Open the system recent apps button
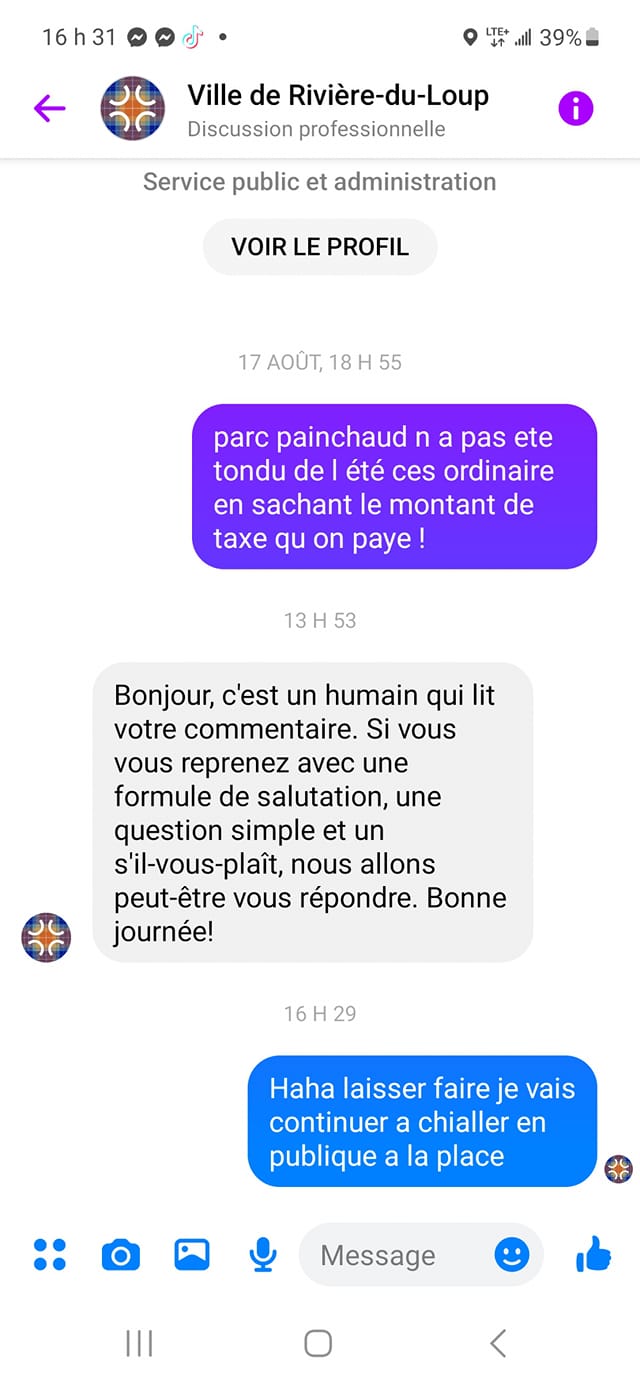This screenshot has width=640, height=1386. coord(139,1343)
